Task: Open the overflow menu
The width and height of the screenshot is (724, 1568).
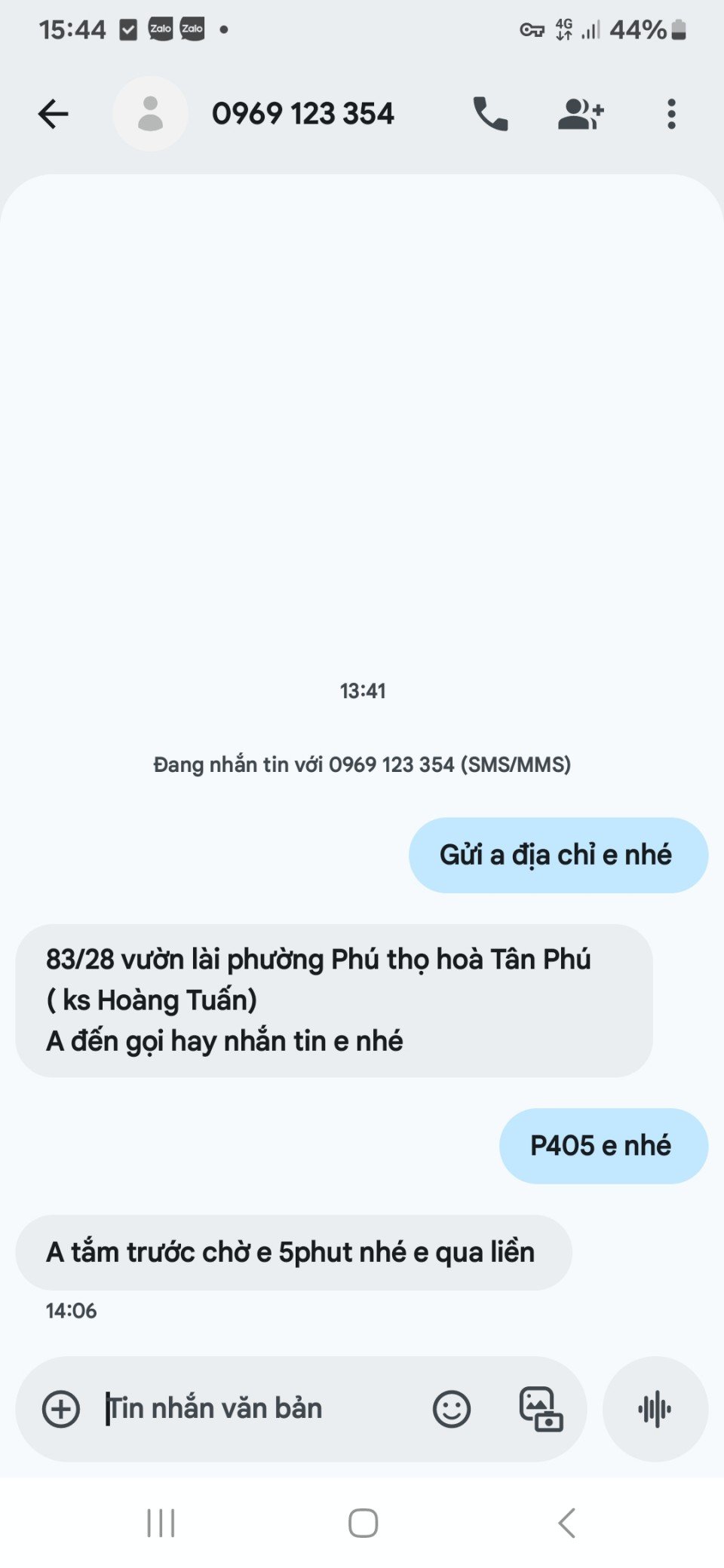Action: [x=671, y=114]
